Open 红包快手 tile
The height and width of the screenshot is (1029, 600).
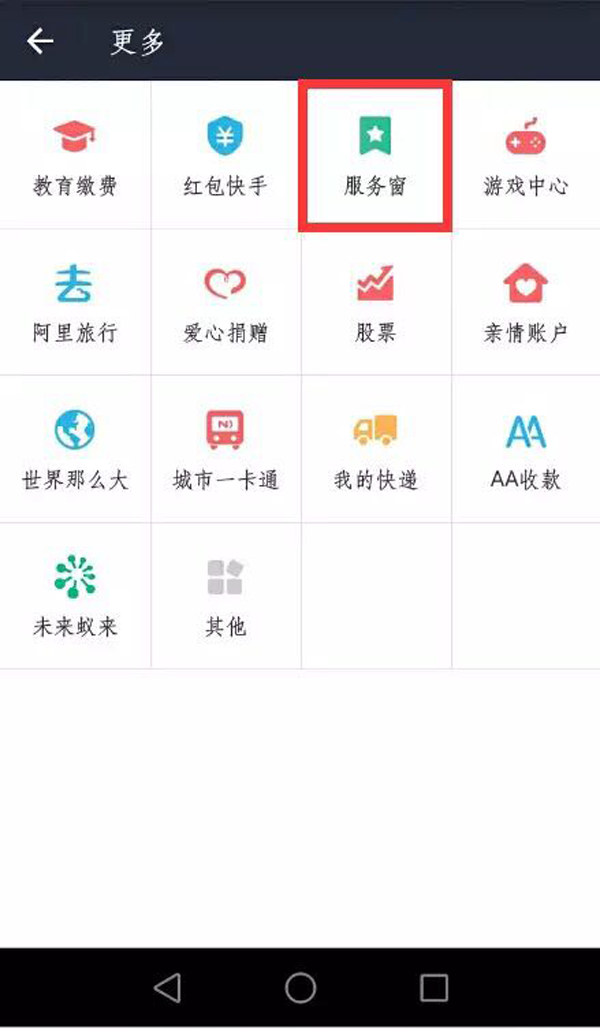[225, 155]
